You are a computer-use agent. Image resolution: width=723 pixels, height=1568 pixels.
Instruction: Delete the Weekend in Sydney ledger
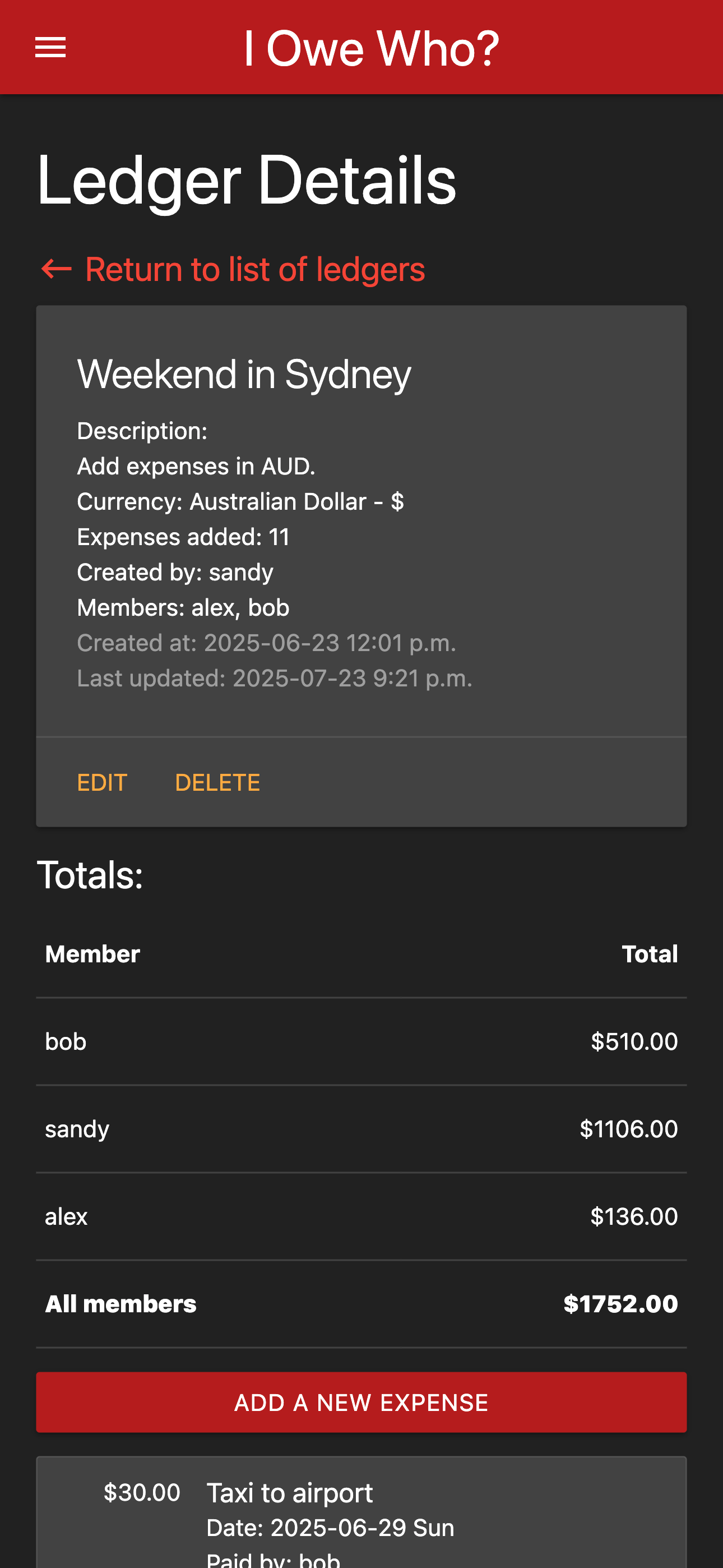[x=217, y=782]
